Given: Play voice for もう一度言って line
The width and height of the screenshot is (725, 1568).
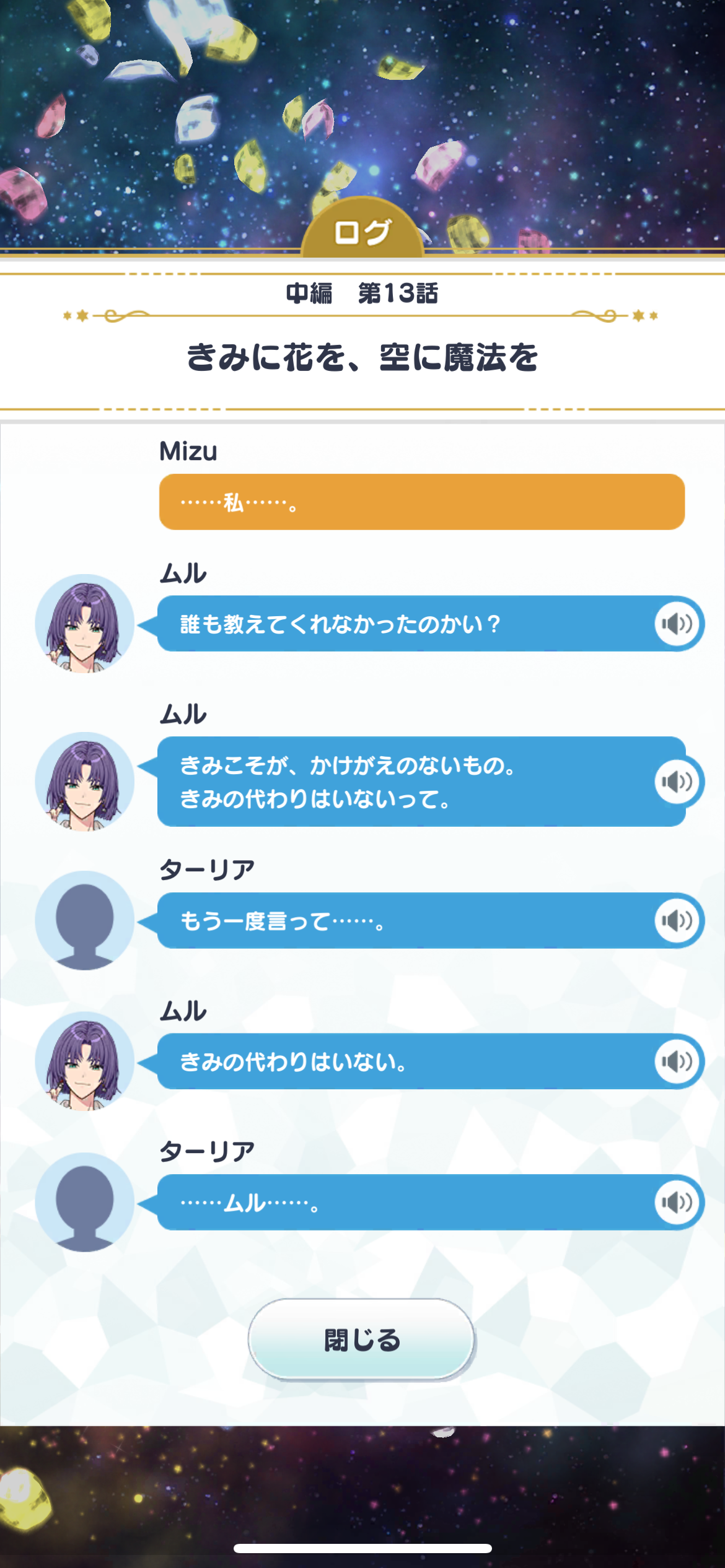Looking at the screenshot, I should click(x=677, y=921).
